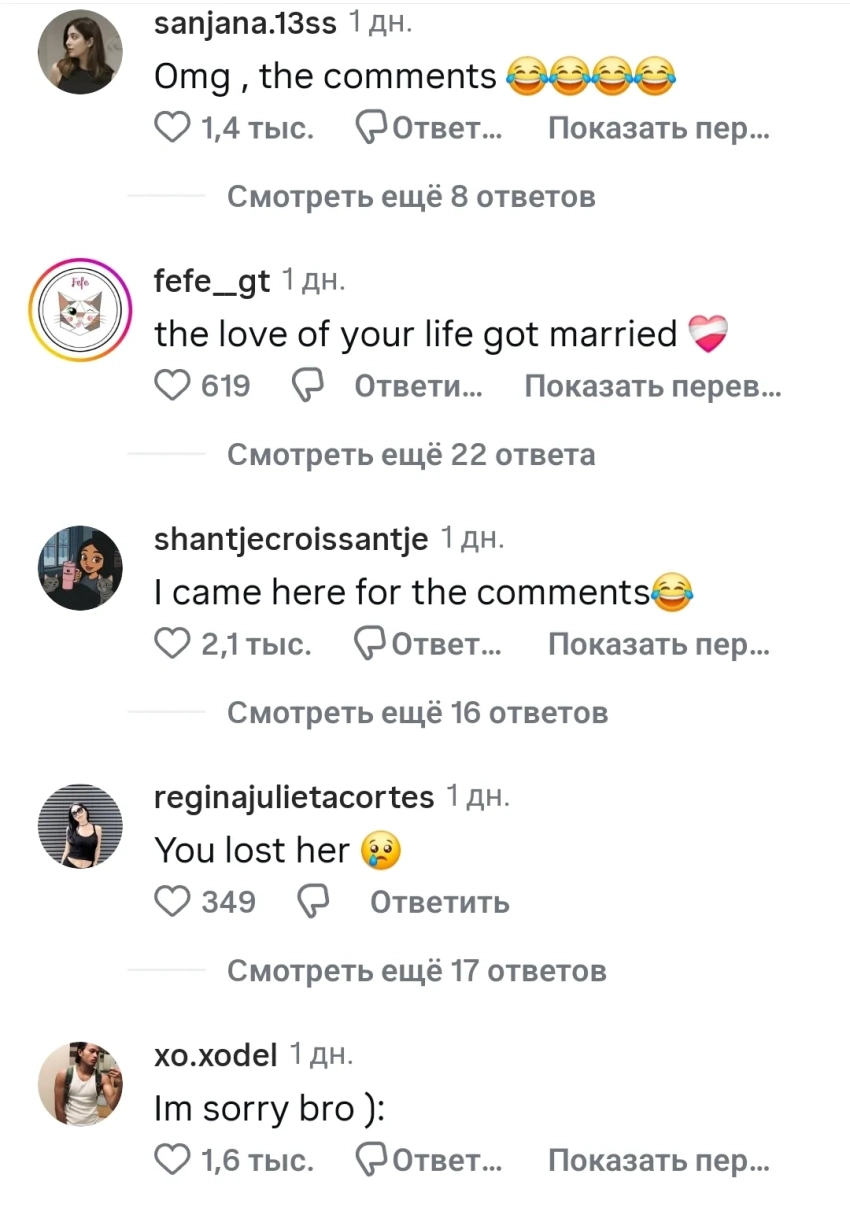This screenshot has width=850, height=1211.
Task: Expand 22 more replies under fefe_gt
Action: coord(411,455)
